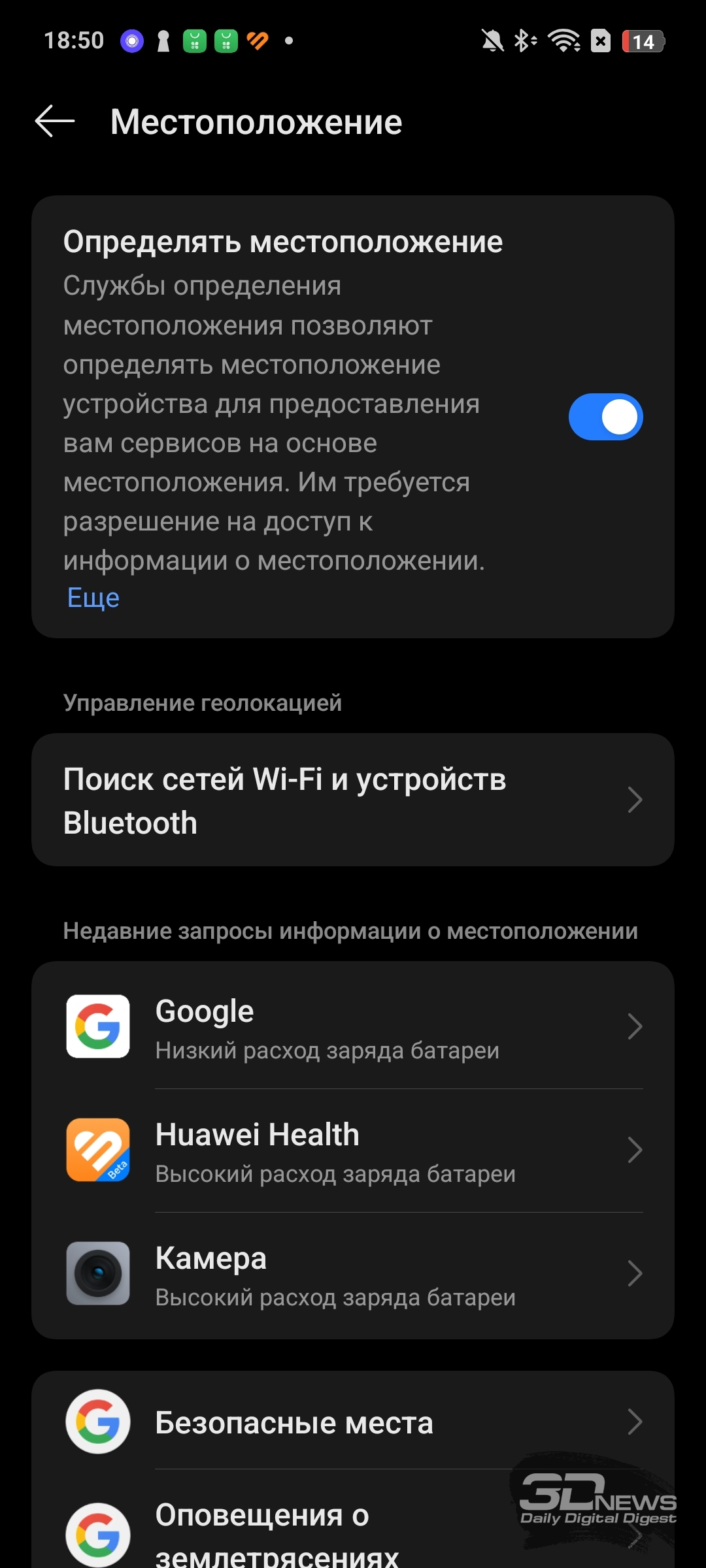Image resolution: width=706 pixels, height=1568 pixels.
Task: Open Поиск сетей Wi-Fi и устройств Bluetooth
Action: click(353, 800)
